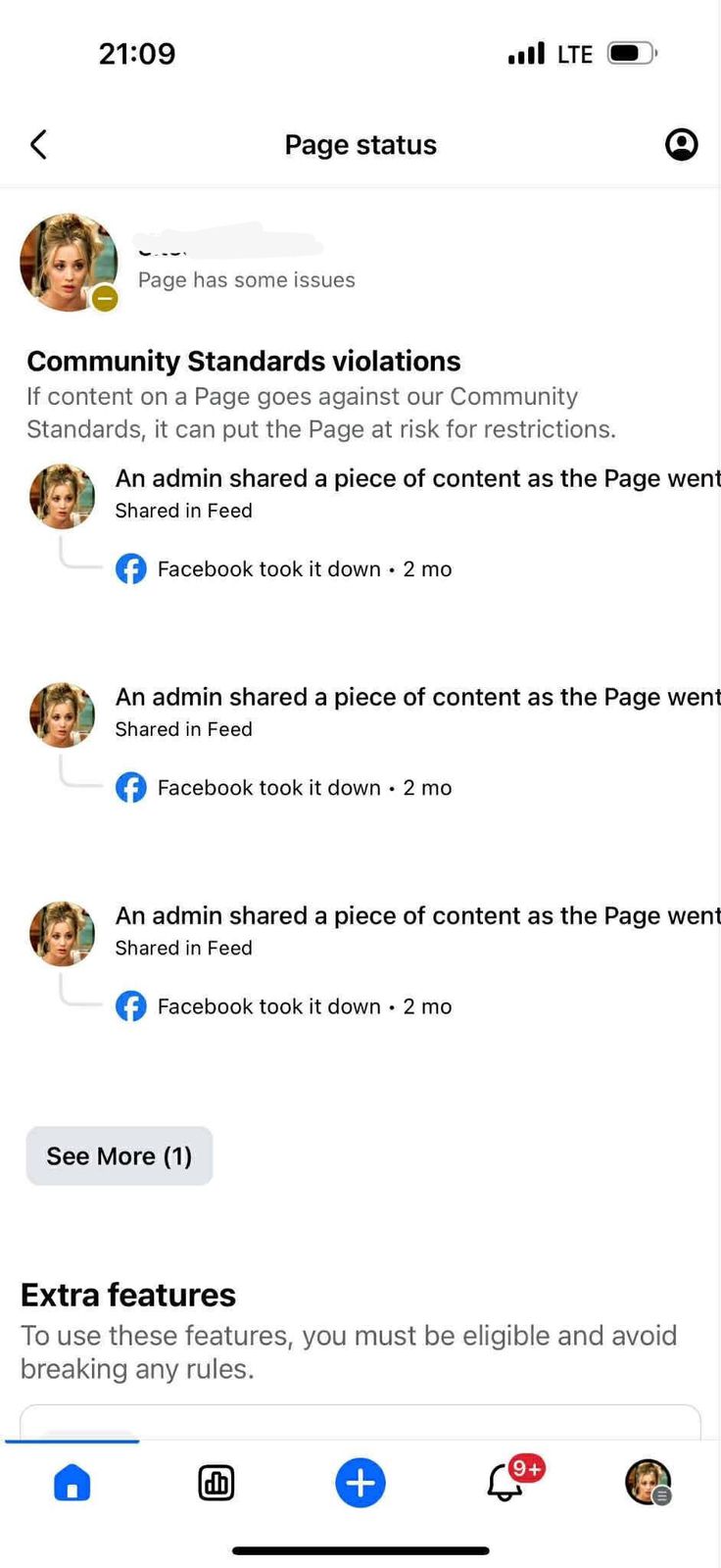Image resolution: width=721 pixels, height=1568 pixels.
Task: Go back from Page status
Action: click(39, 145)
